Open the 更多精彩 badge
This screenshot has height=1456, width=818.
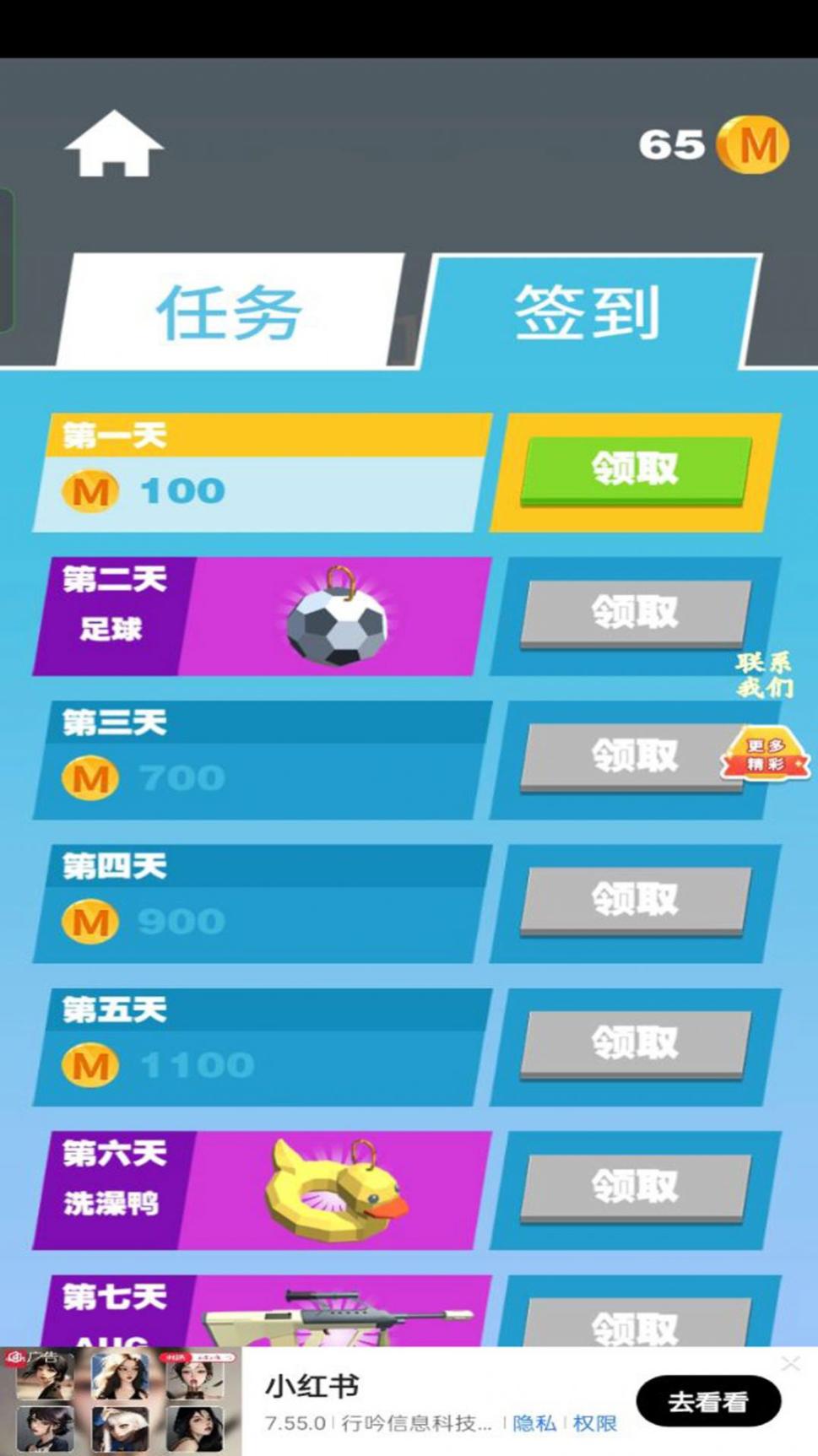766,754
